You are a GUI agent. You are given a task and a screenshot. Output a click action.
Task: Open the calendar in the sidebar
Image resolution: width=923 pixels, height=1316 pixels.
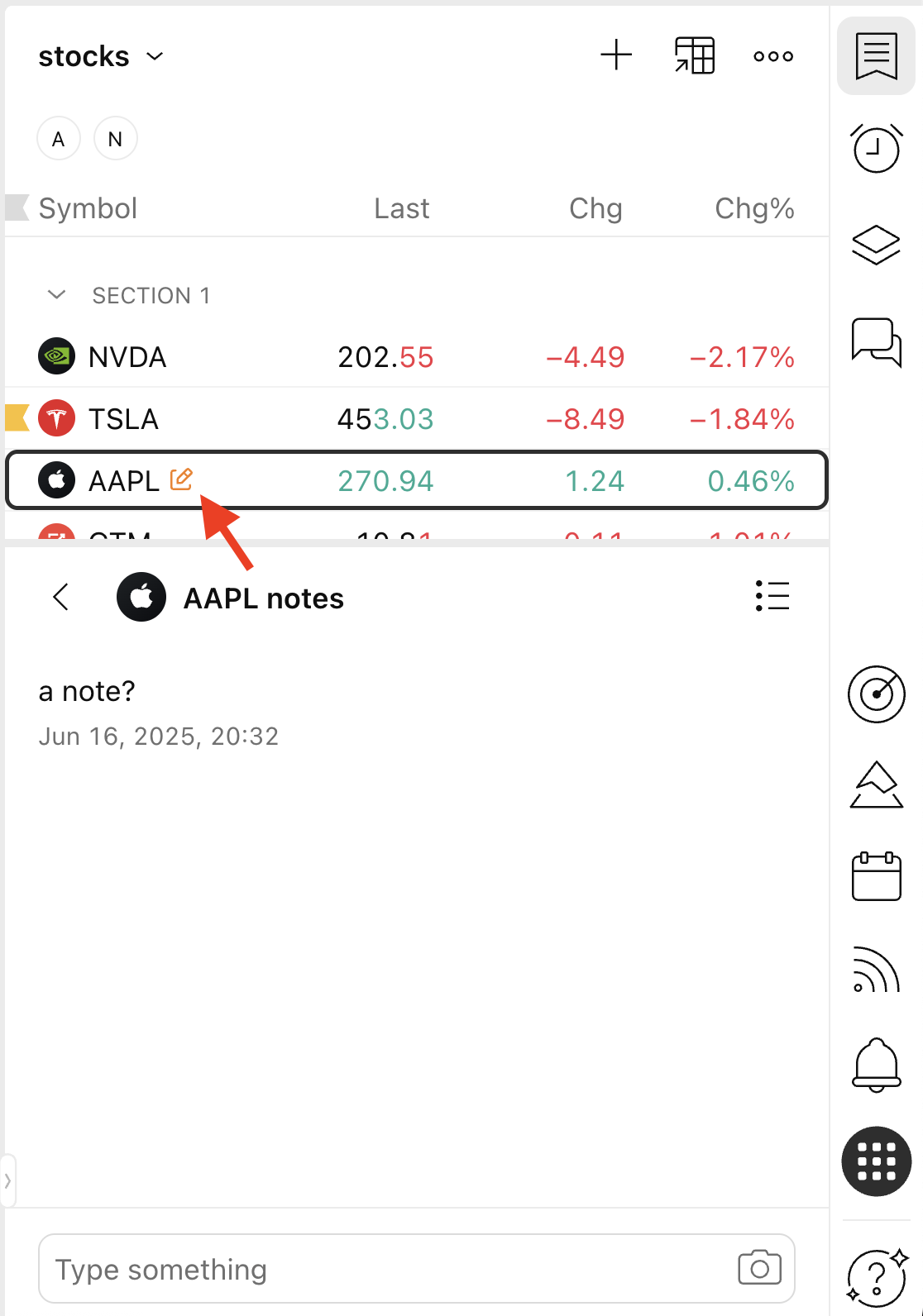(x=877, y=875)
